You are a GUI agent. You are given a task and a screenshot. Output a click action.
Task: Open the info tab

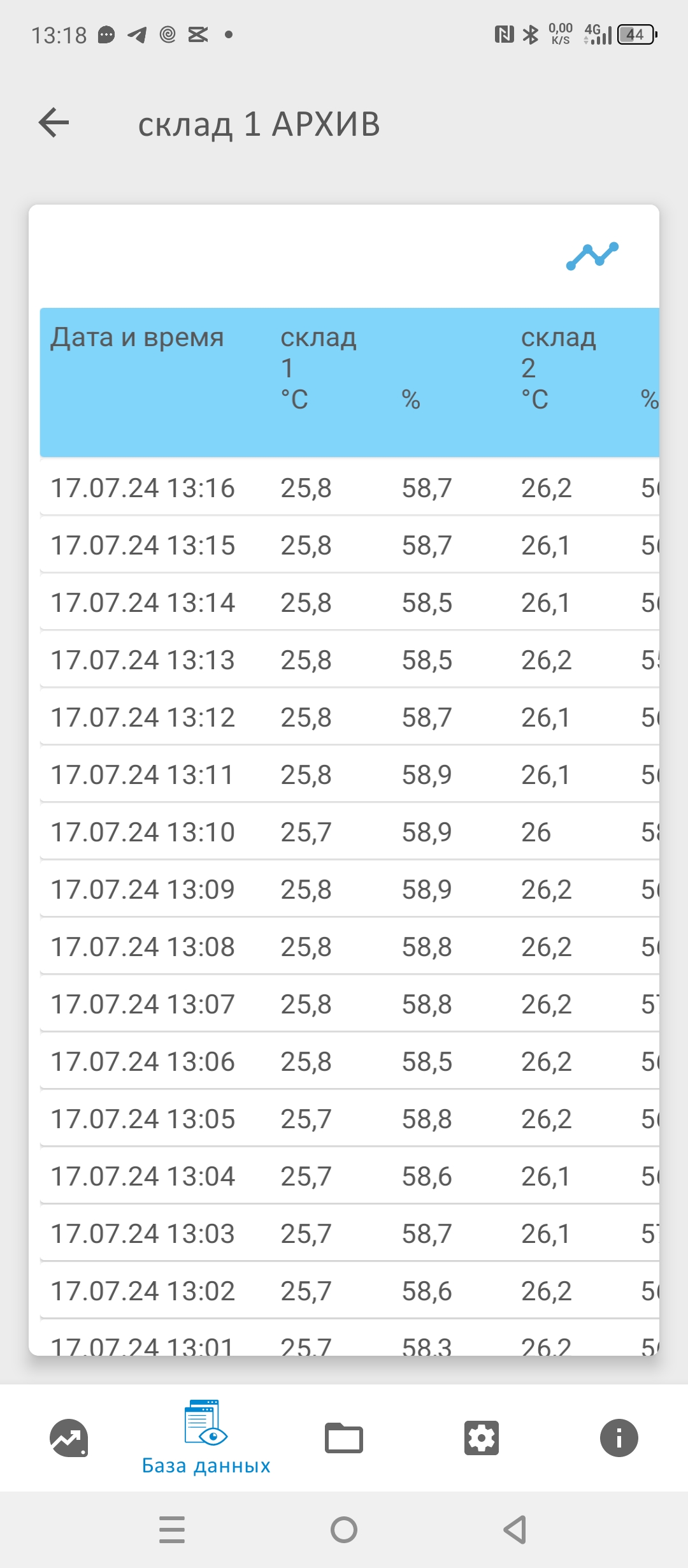coord(619,1438)
